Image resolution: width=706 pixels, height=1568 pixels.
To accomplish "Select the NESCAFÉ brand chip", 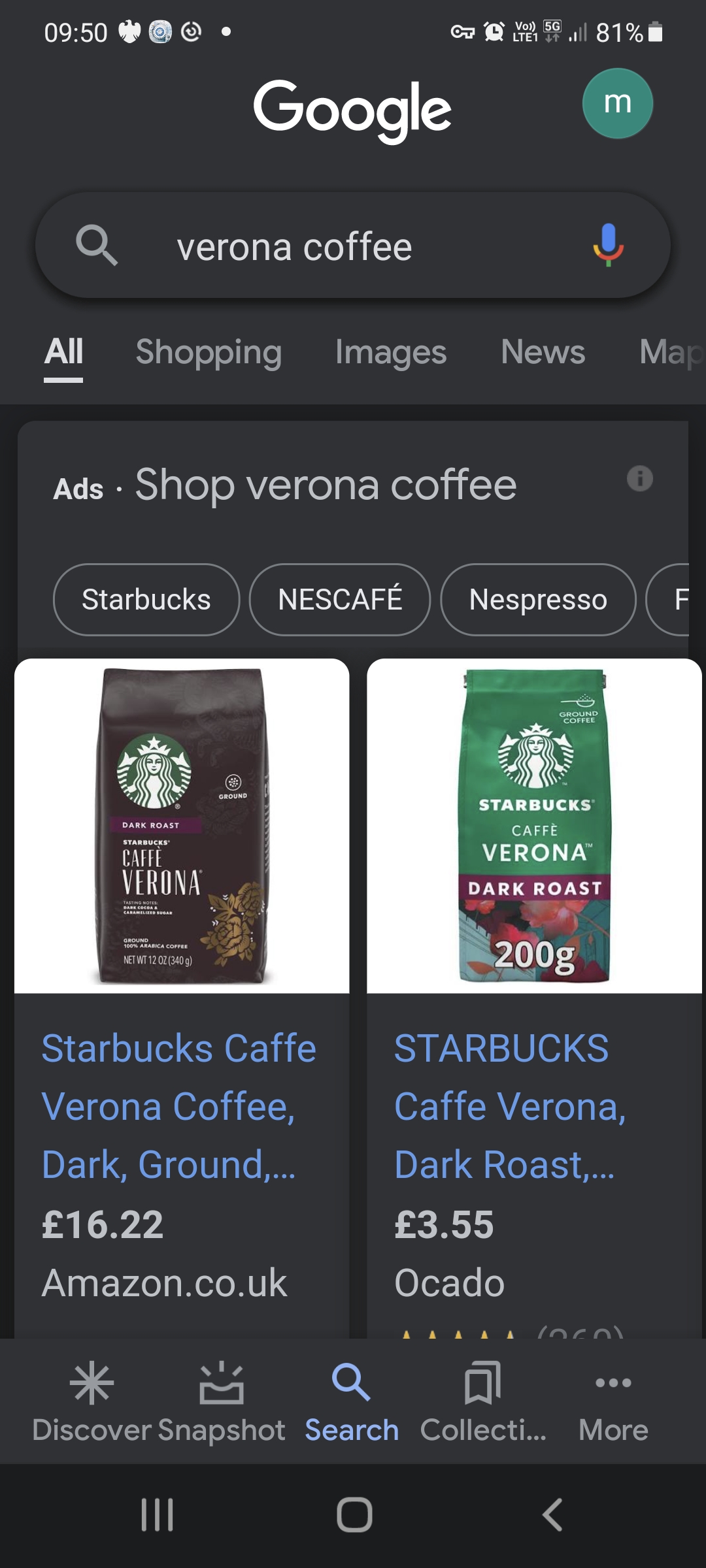I will (340, 599).
